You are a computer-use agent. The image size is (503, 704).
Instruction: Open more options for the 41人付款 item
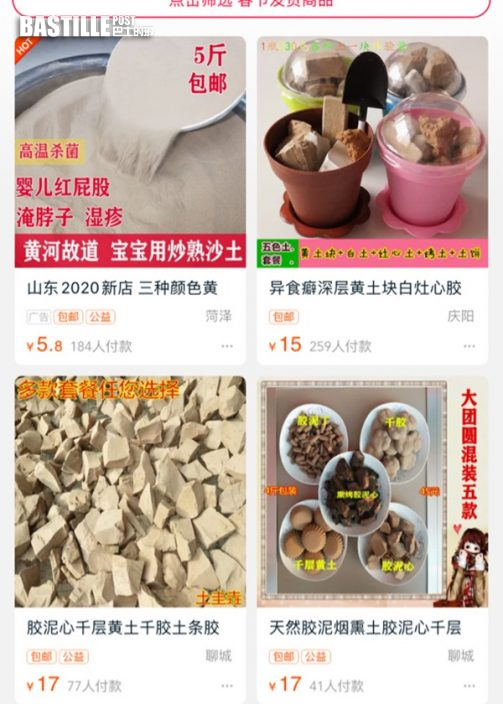click(469, 686)
